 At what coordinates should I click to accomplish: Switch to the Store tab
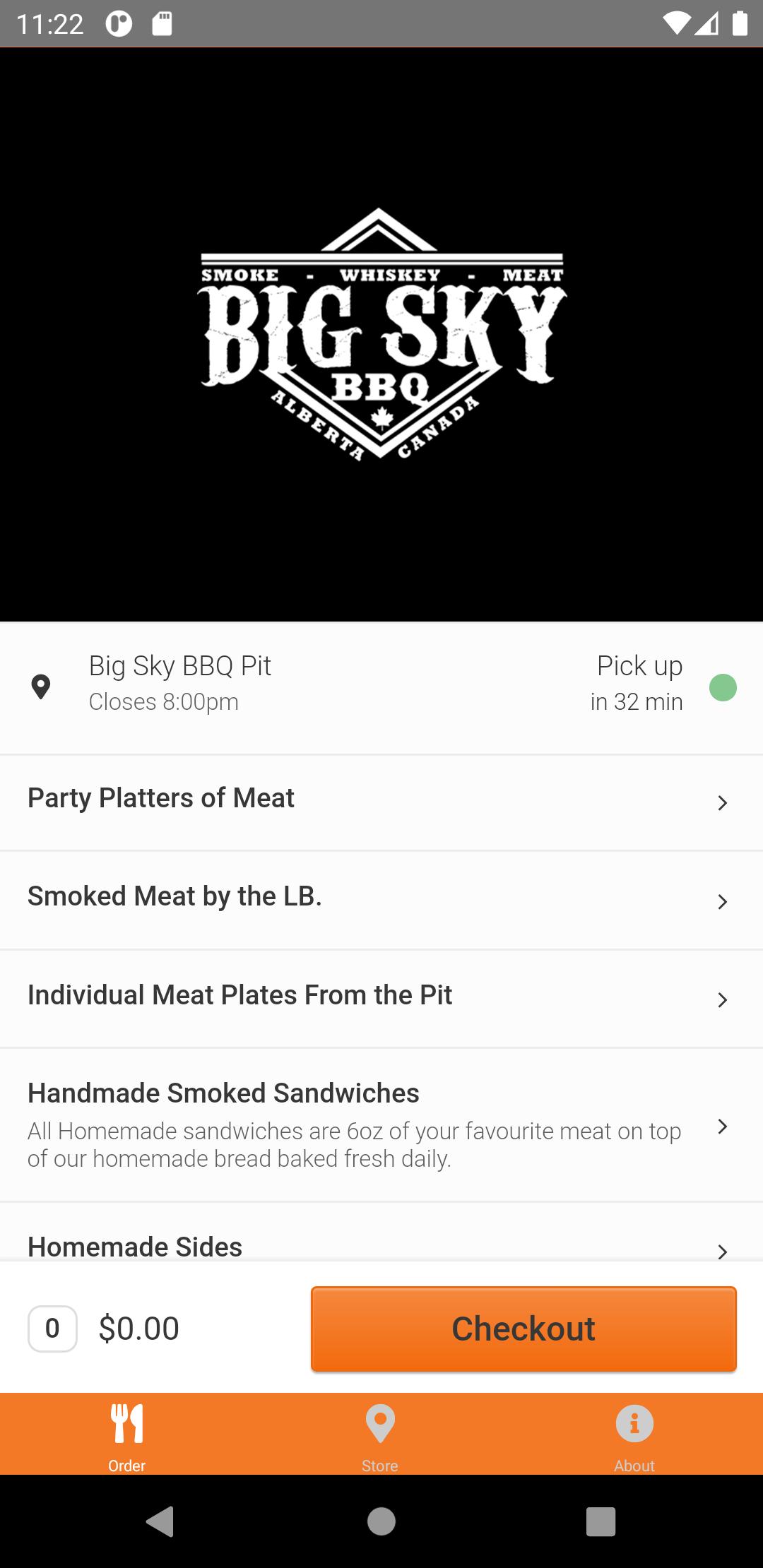(x=380, y=1434)
